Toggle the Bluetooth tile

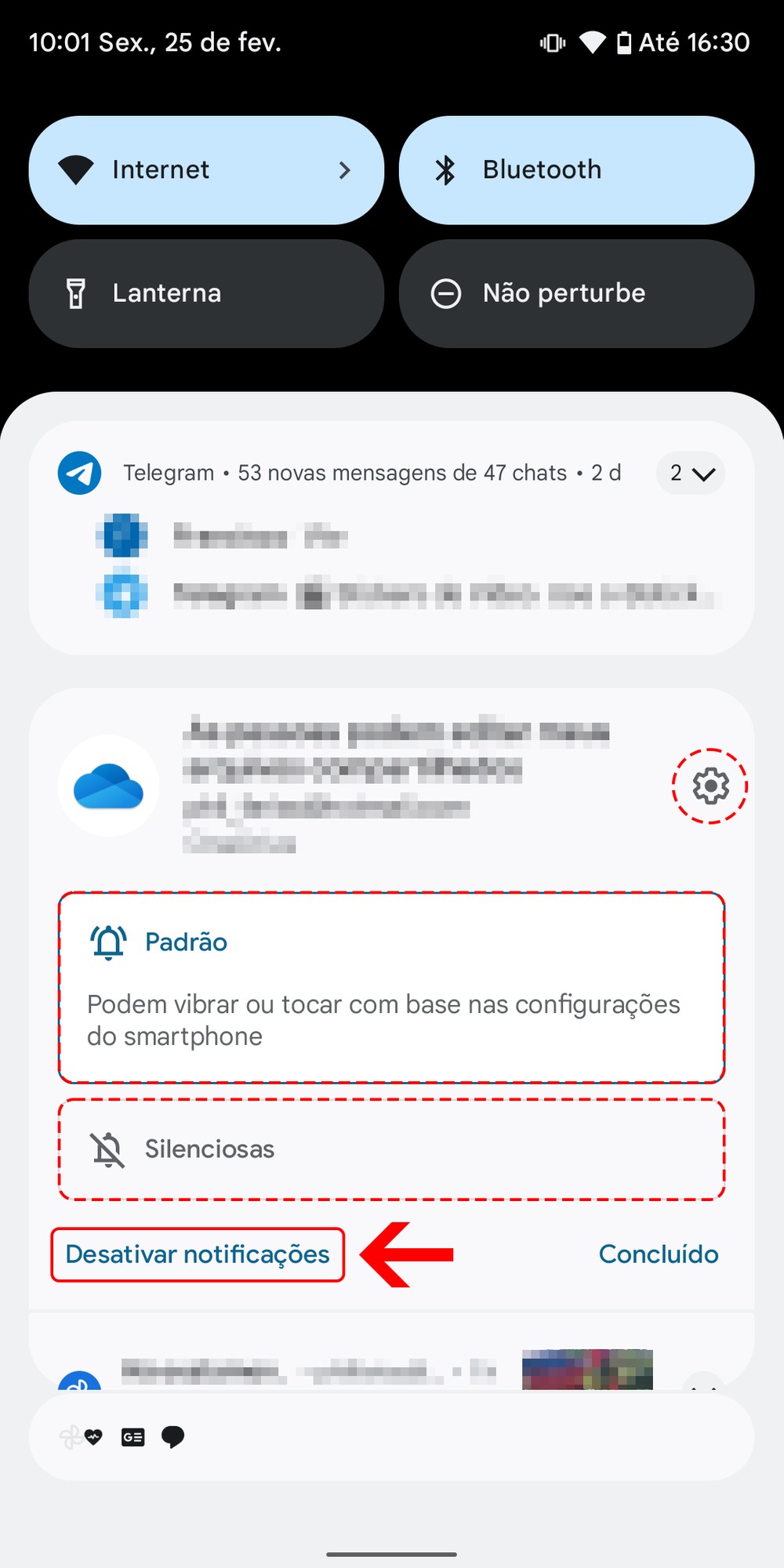[576, 170]
